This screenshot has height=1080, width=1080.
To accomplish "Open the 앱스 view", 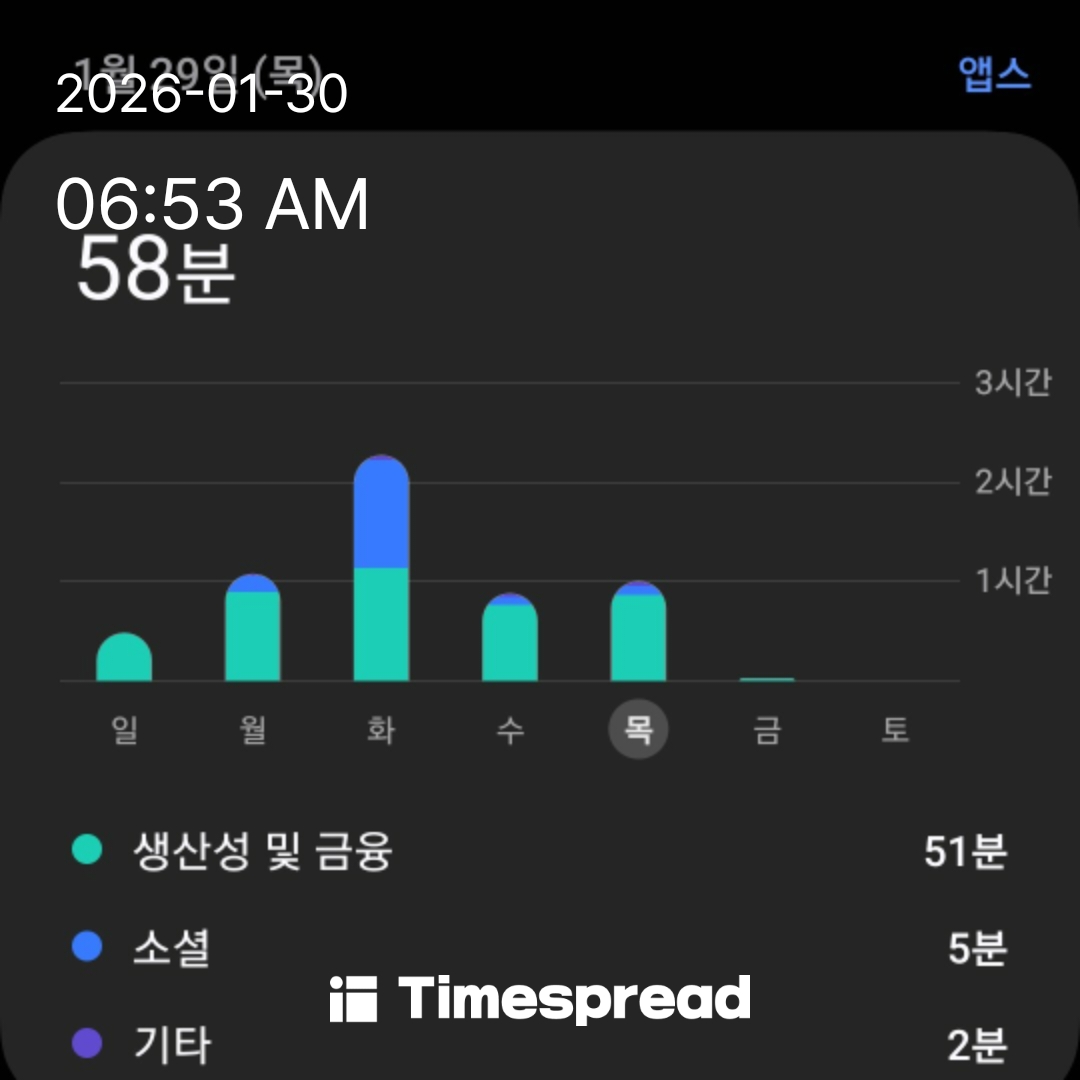I will (x=994, y=74).
